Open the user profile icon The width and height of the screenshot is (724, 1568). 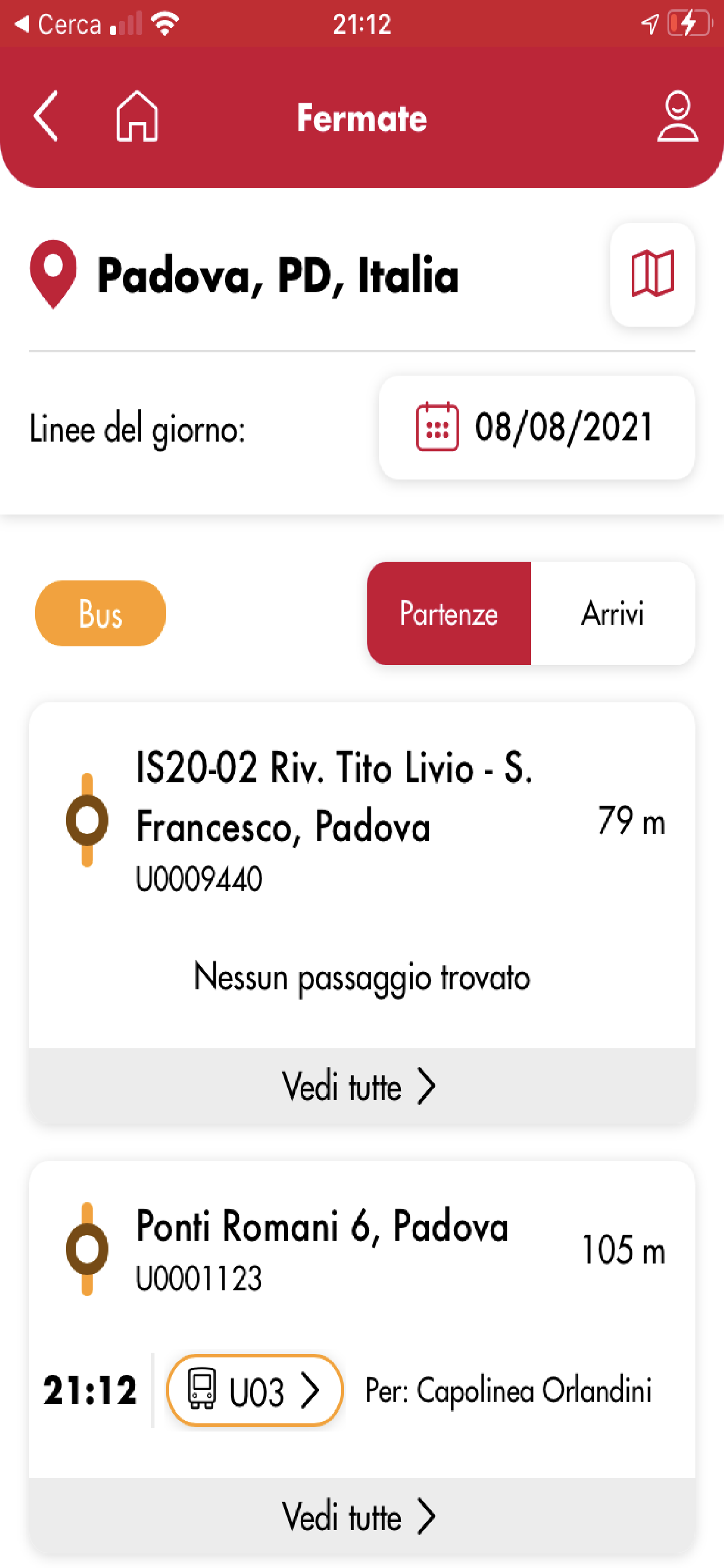[677, 117]
